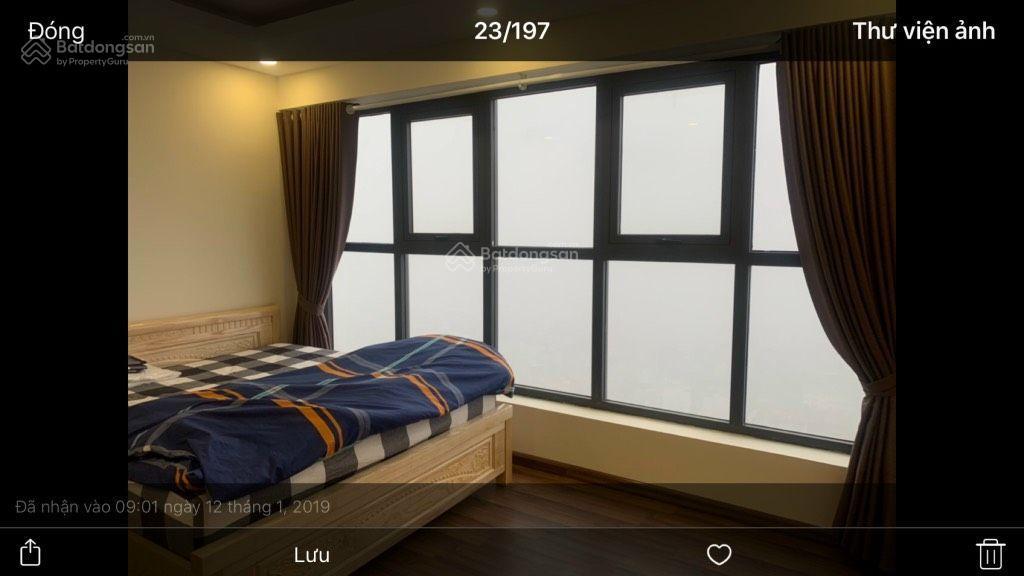Save the photo with Lưu
Screen dimensions: 1024x576
pos(312,554)
